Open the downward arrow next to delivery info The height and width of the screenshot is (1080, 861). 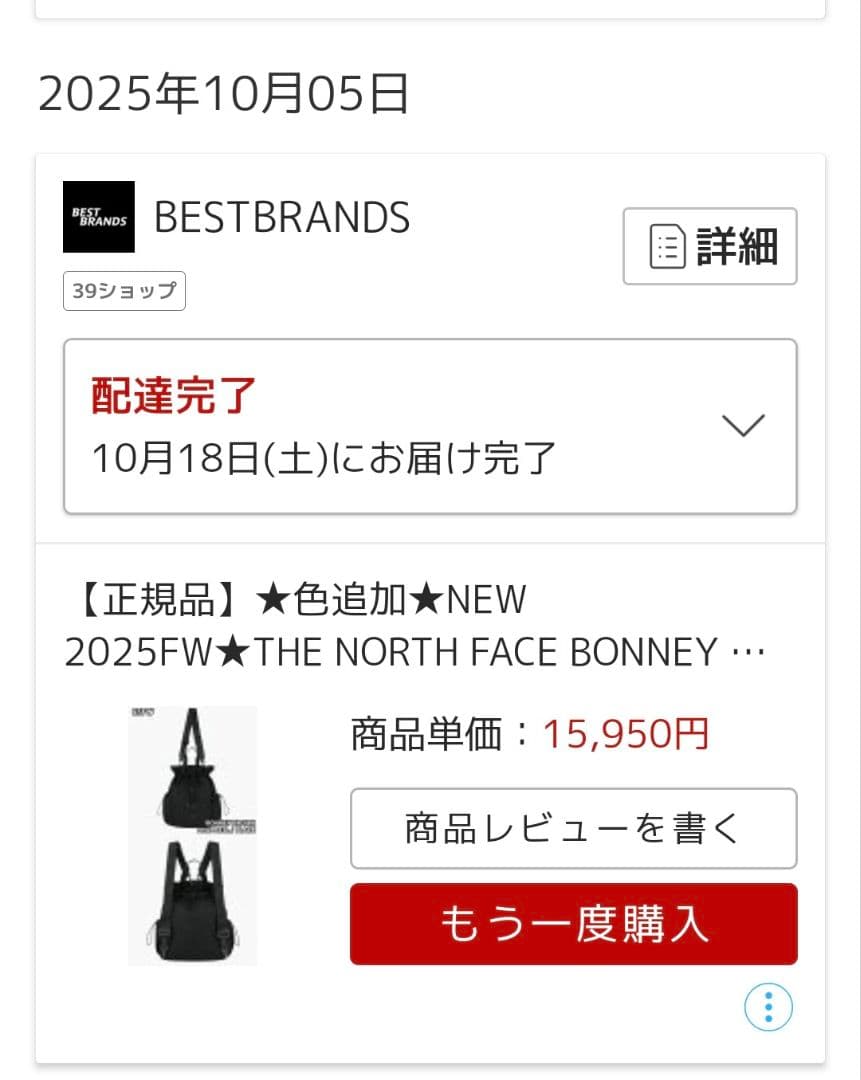click(x=742, y=425)
